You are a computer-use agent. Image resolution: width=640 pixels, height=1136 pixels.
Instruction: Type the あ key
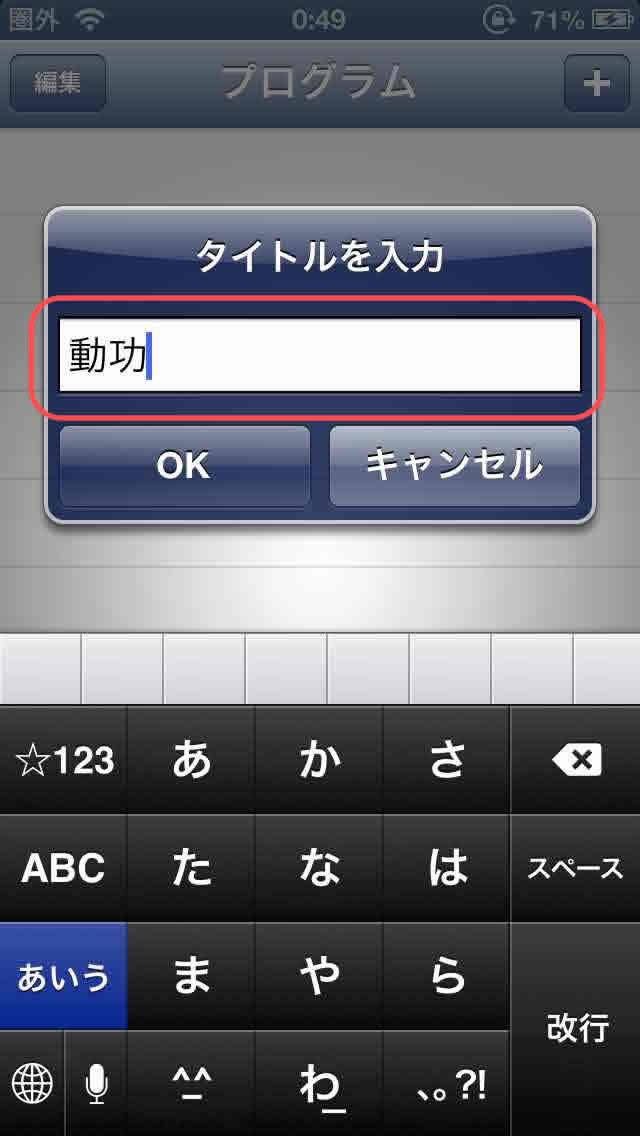(x=191, y=760)
